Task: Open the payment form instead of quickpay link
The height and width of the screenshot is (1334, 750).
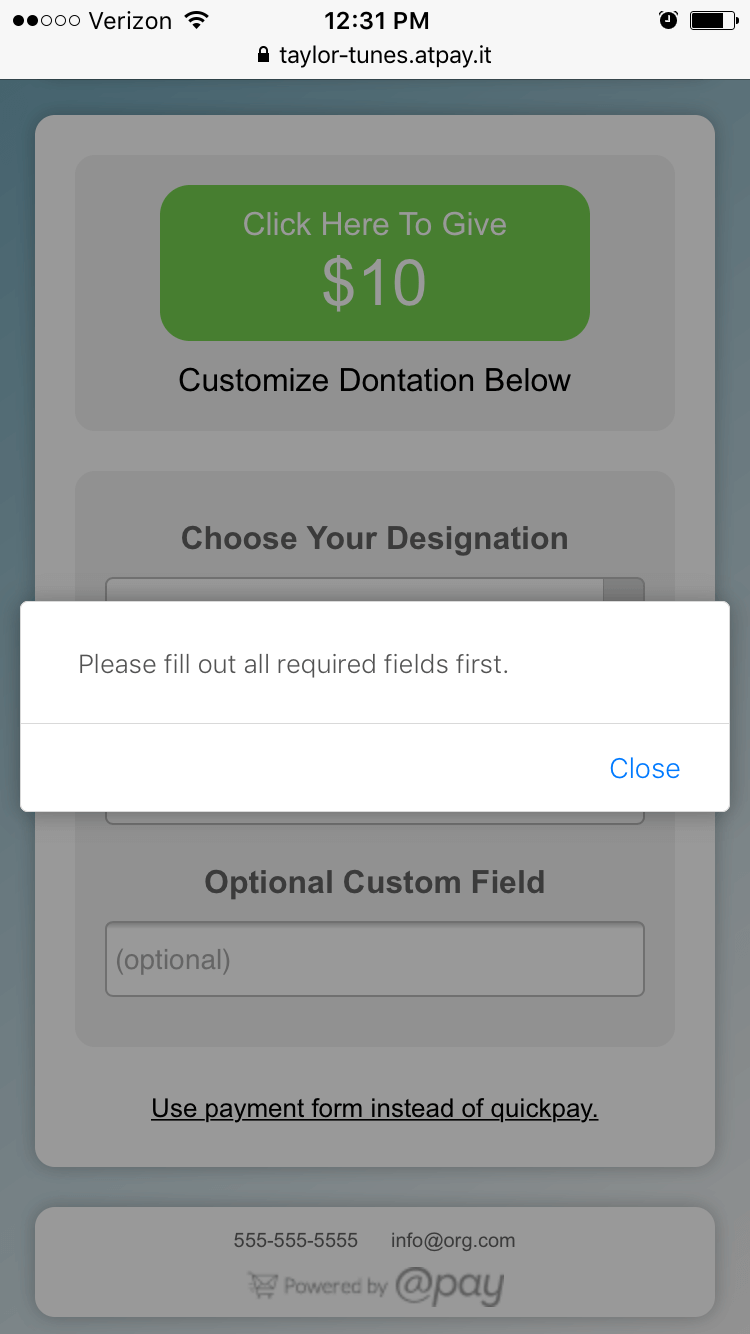Action: pos(375,1108)
